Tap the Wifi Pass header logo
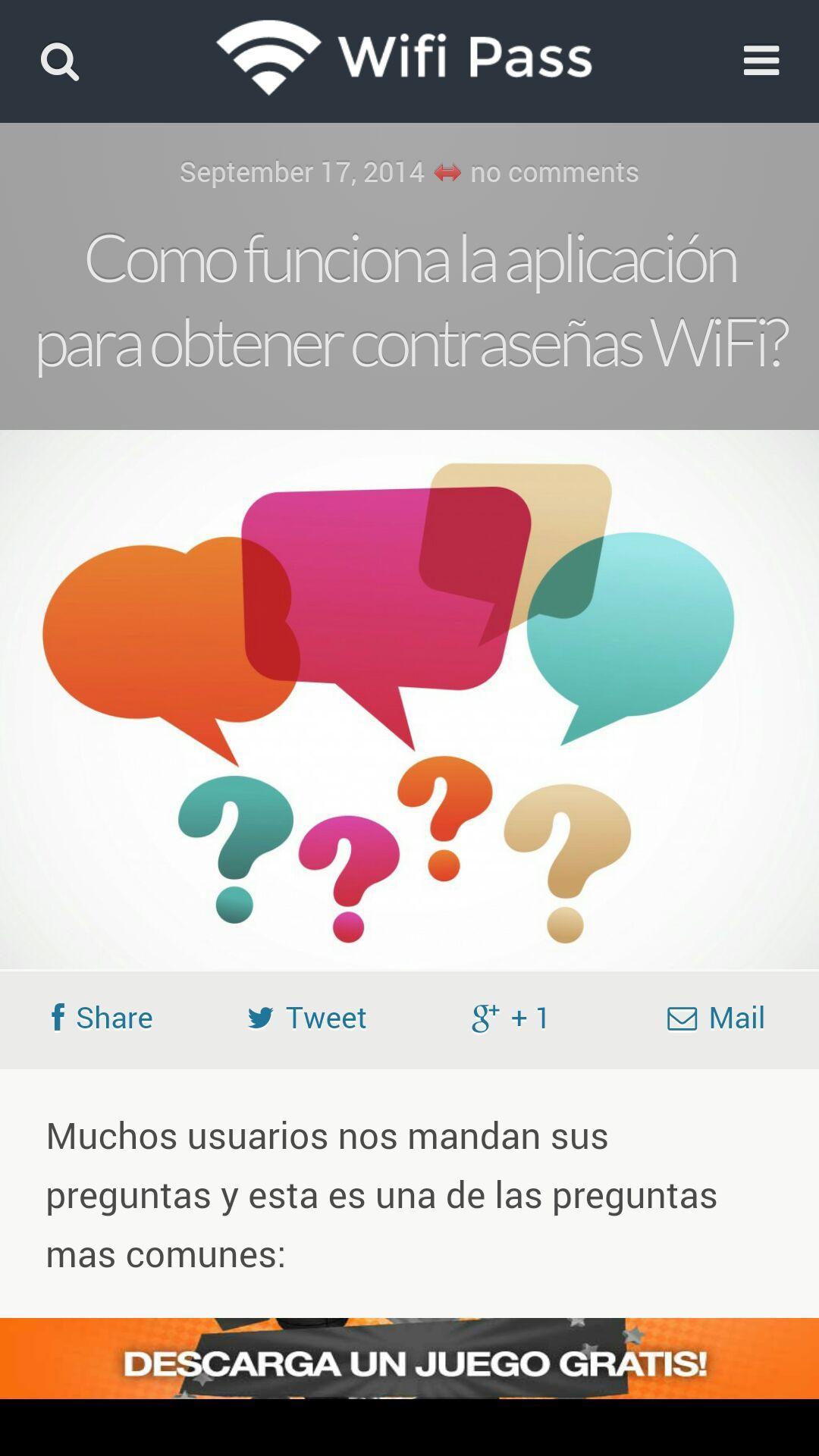 405,58
